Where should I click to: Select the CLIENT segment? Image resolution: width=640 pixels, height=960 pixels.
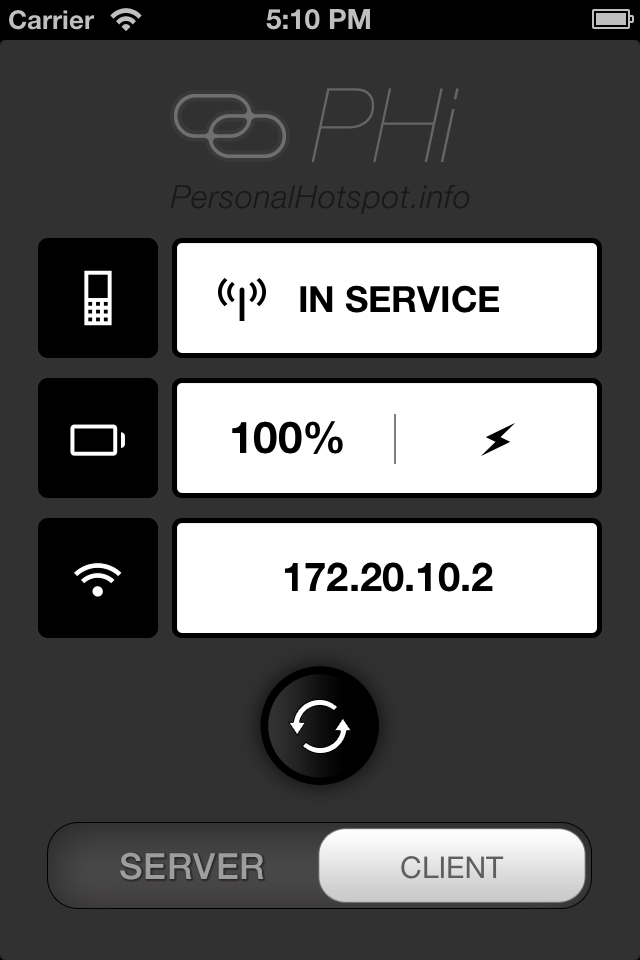(x=451, y=866)
